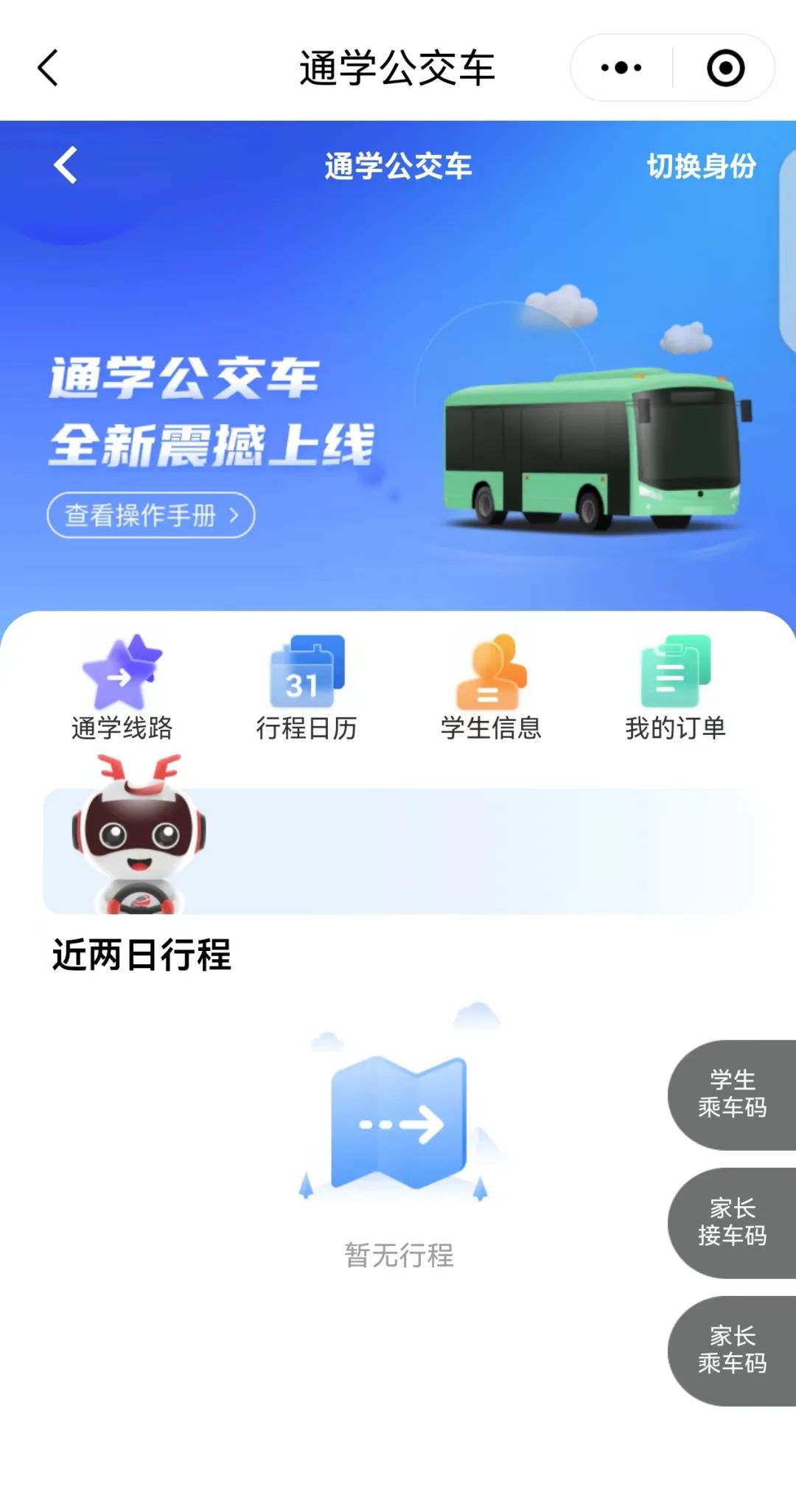Screen dimensions: 796x1512
Task: Open 通学线路 routes
Action: [x=122, y=687]
